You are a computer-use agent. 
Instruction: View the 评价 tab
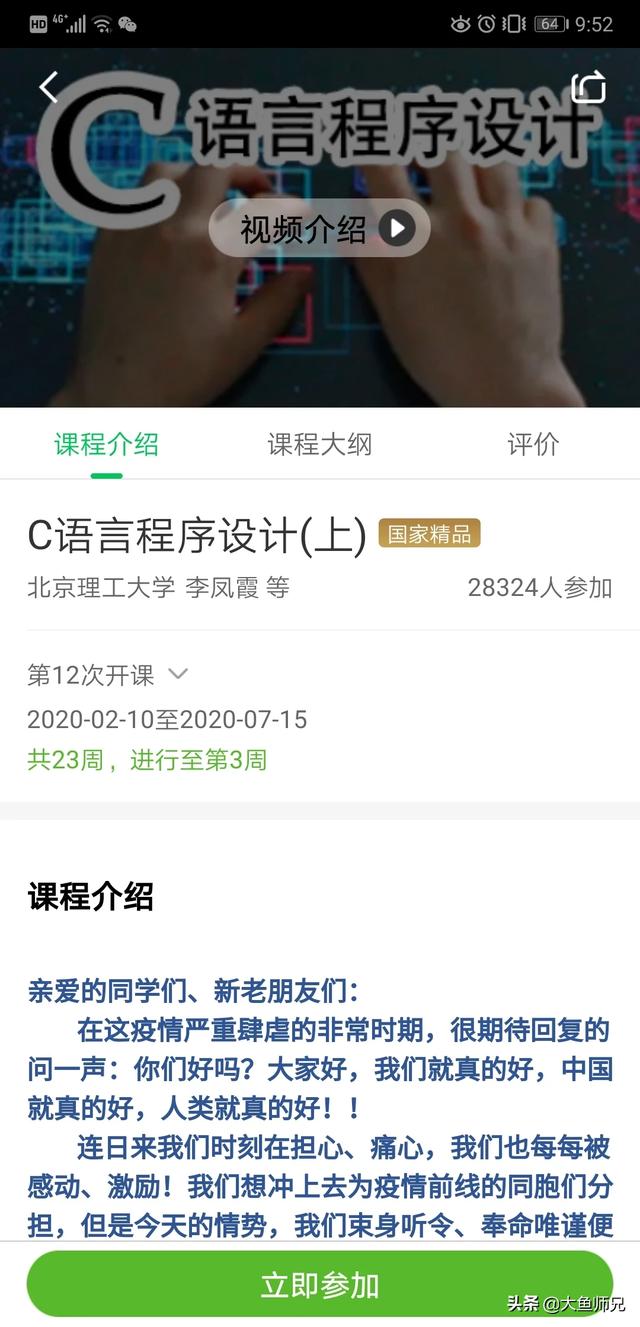(533, 444)
